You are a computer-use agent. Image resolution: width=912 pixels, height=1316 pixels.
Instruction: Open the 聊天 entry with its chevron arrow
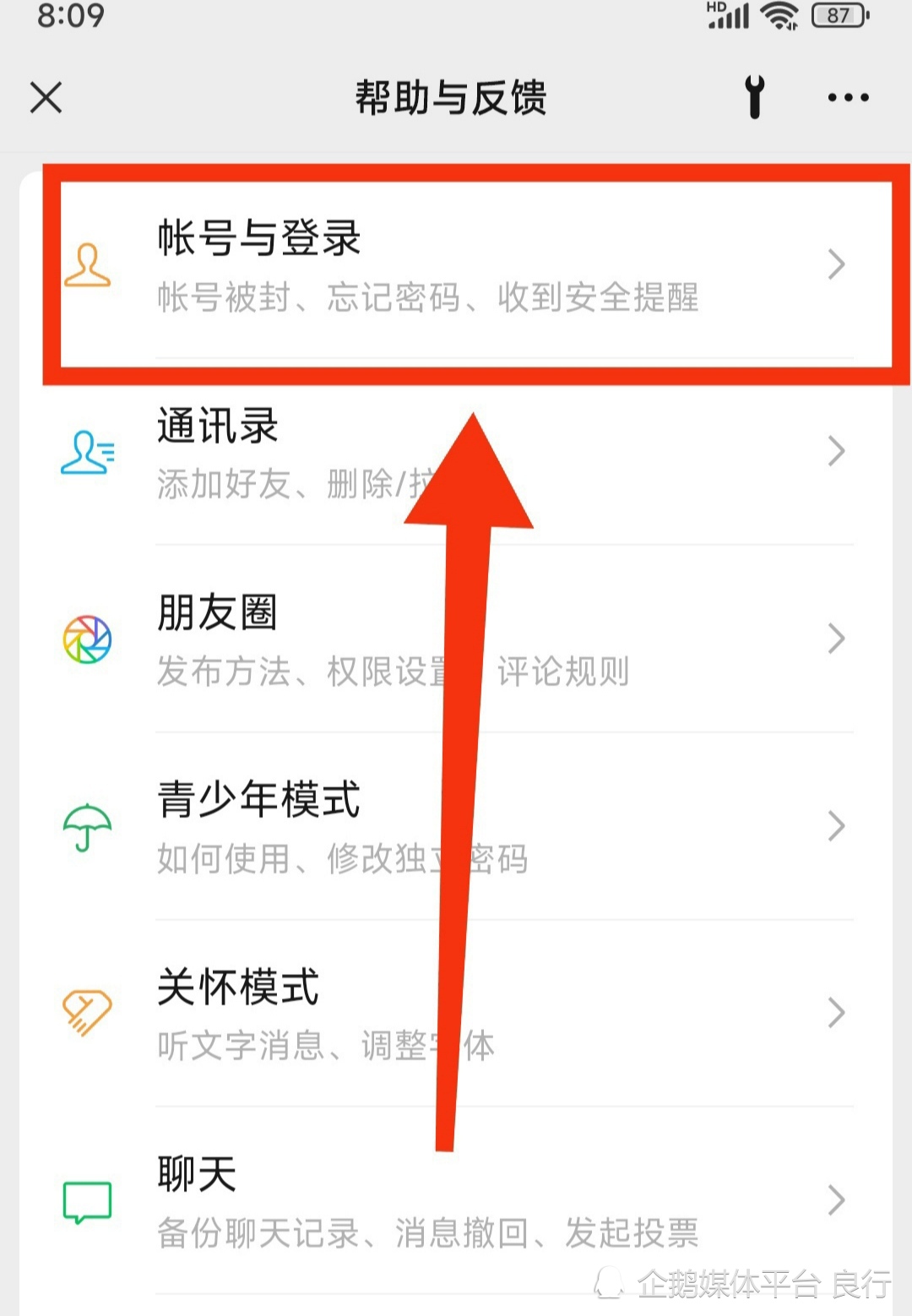coord(837,1199)
